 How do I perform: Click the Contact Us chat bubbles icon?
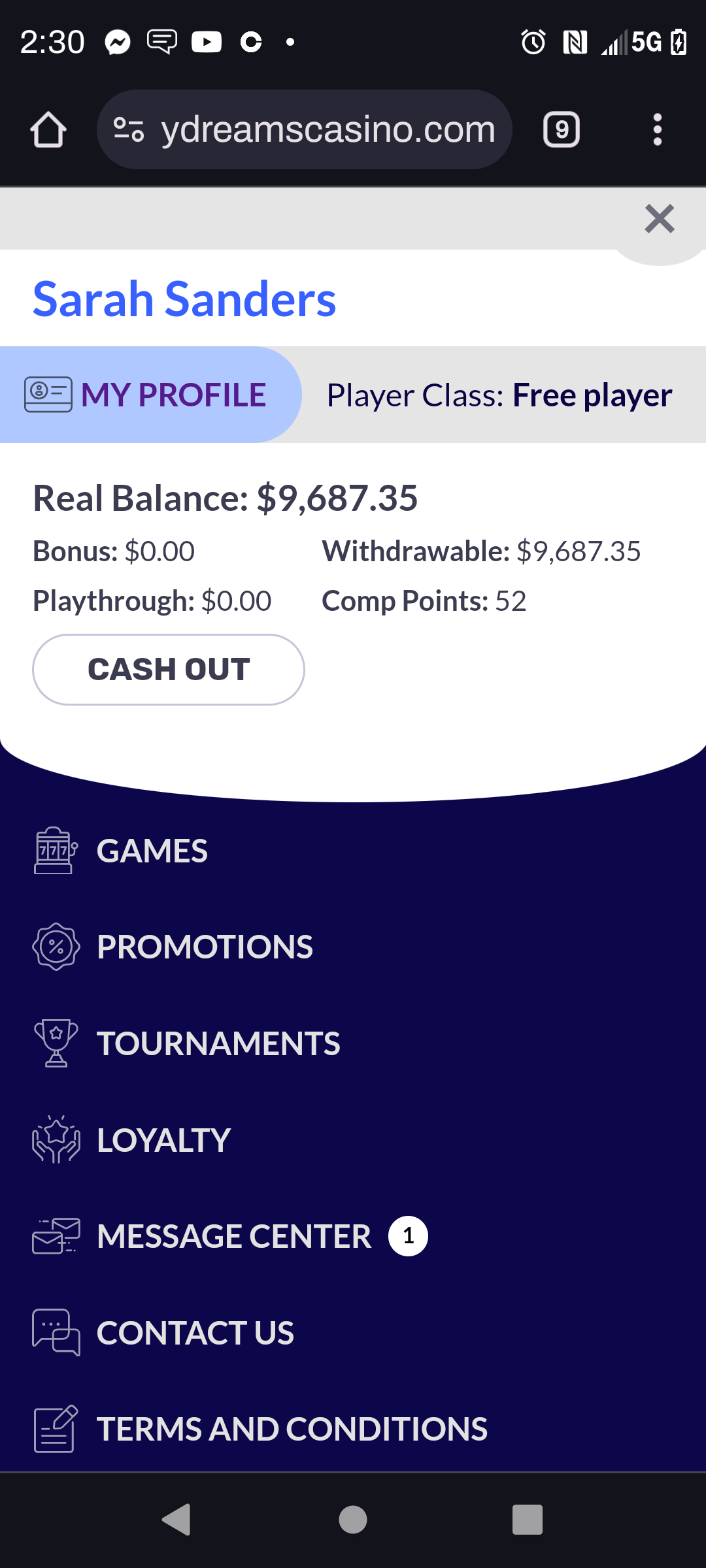[55, 1333]
